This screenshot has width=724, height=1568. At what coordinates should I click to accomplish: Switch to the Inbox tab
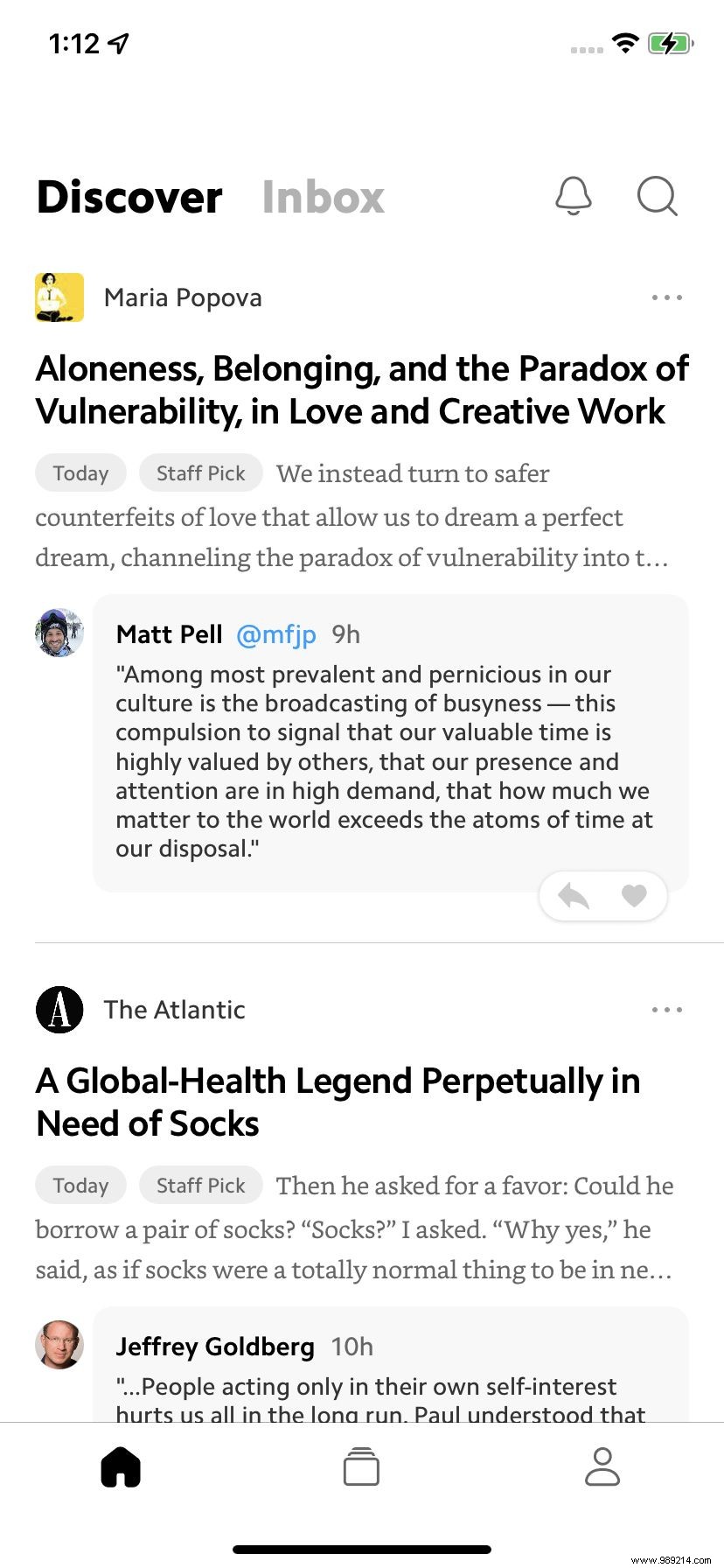pos(323,197)
